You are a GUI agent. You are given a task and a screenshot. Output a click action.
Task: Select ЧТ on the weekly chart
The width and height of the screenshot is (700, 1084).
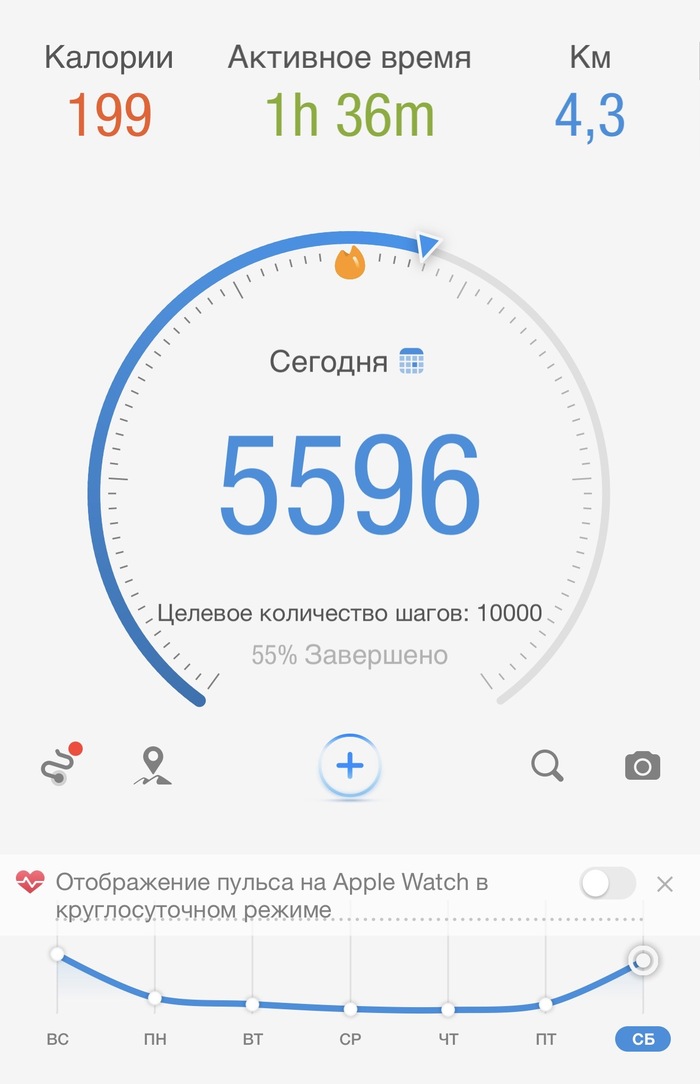tap(448, 1040)
